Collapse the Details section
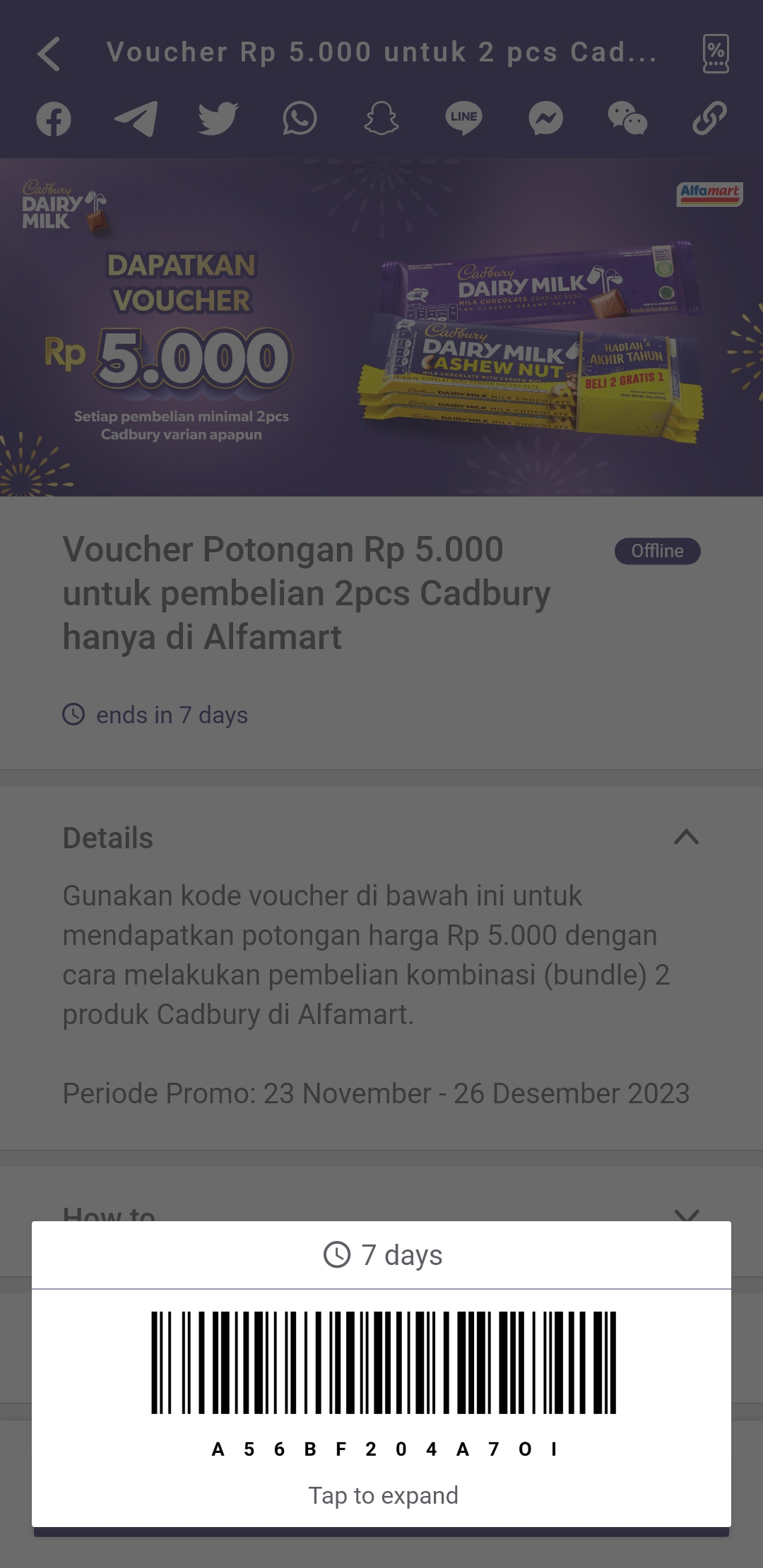Viewport: 763px width, 1568px height. [686, 838]
